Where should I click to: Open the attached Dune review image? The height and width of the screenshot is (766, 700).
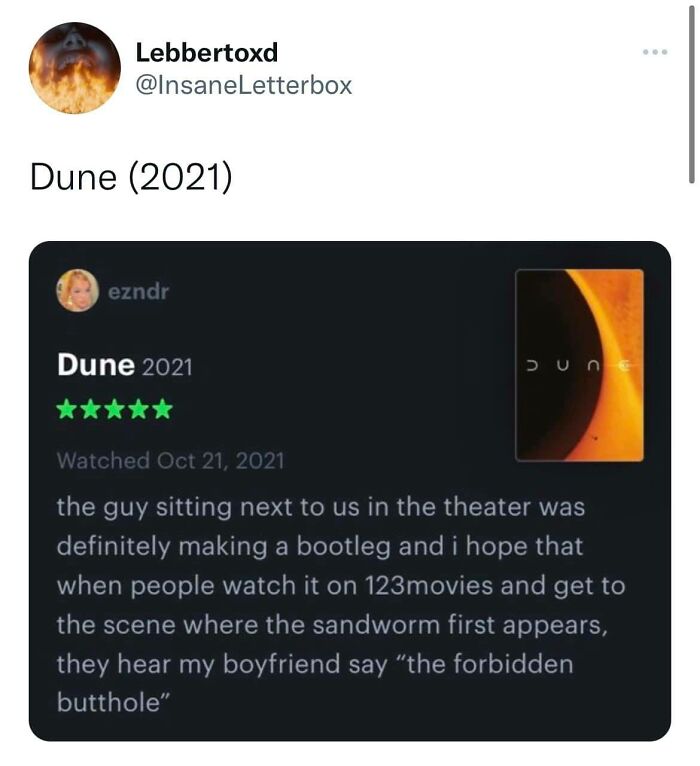pos(349,490)
